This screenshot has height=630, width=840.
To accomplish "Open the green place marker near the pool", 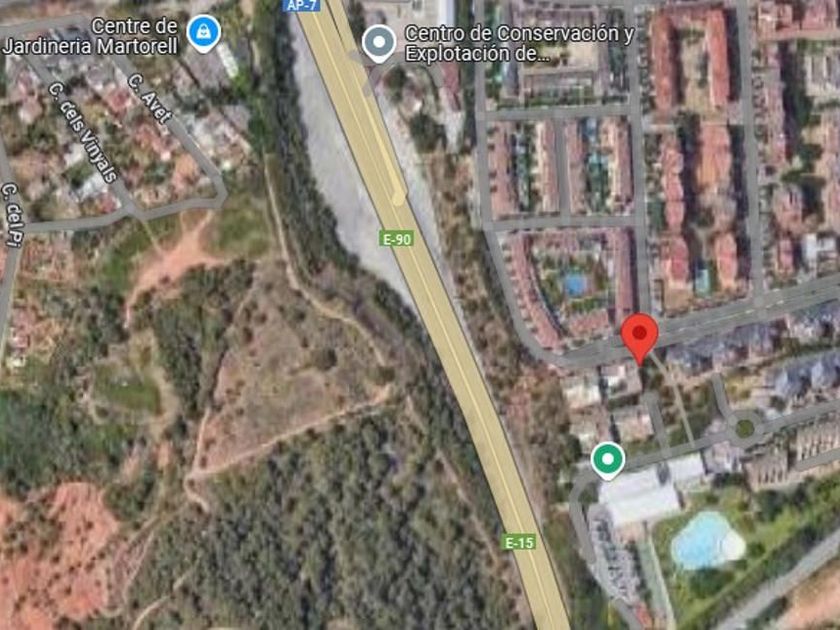I will (x=608, y=461).
